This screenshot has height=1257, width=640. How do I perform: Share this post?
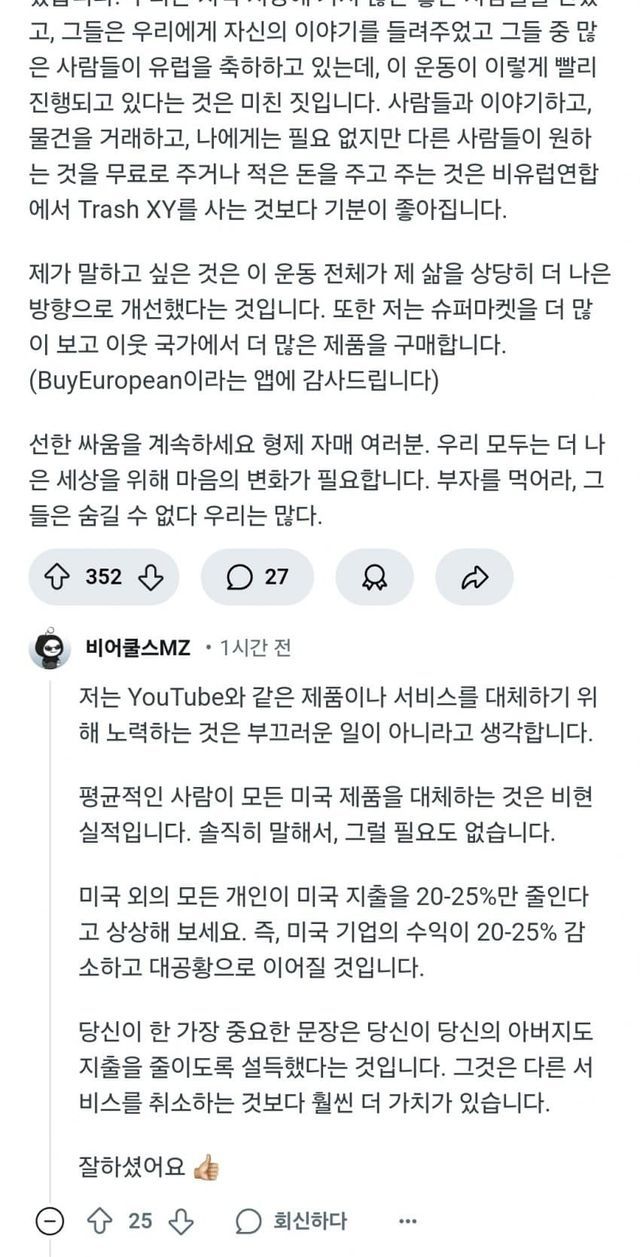[474, 577]
